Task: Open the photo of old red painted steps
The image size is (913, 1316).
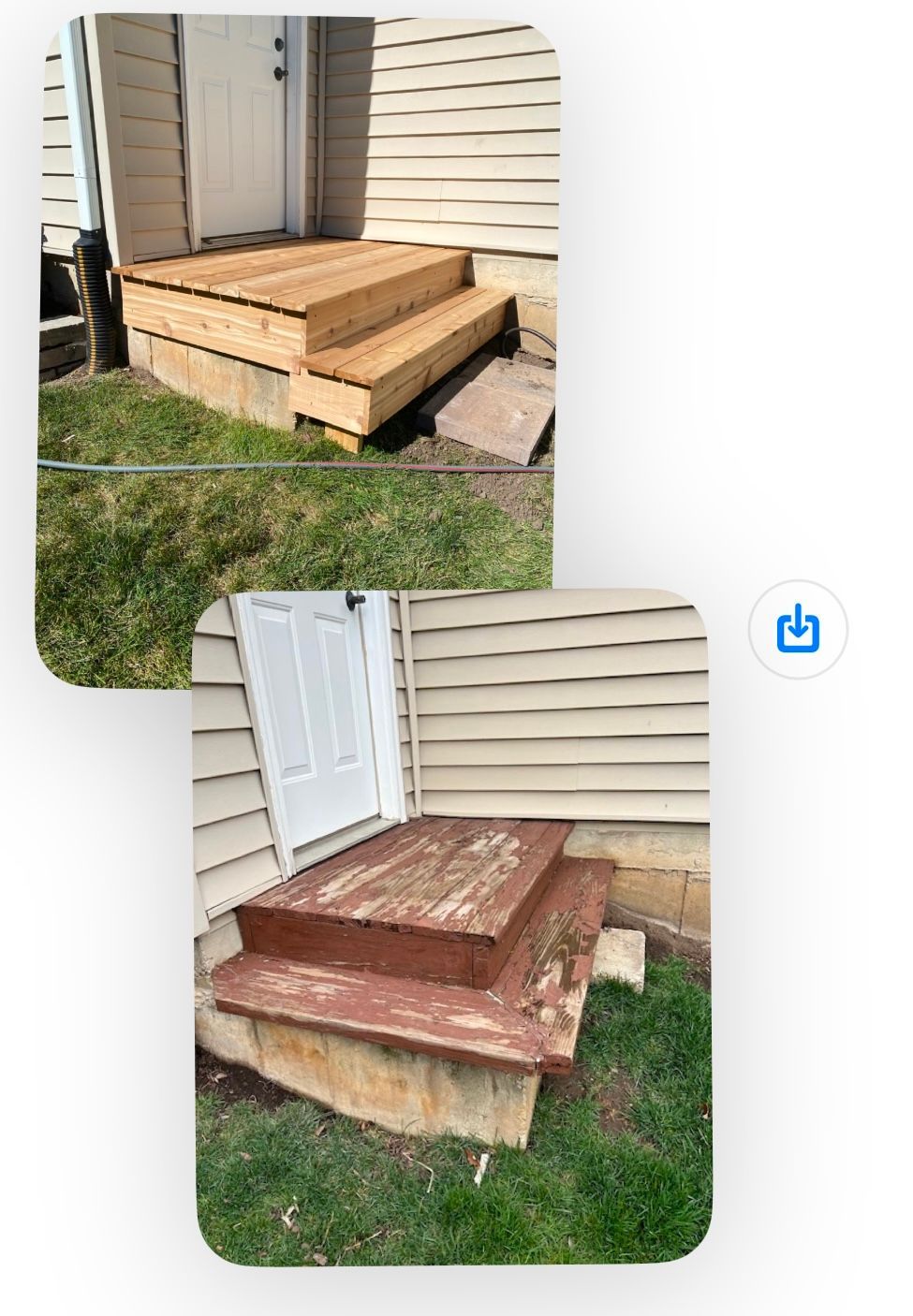Action: 453,927
